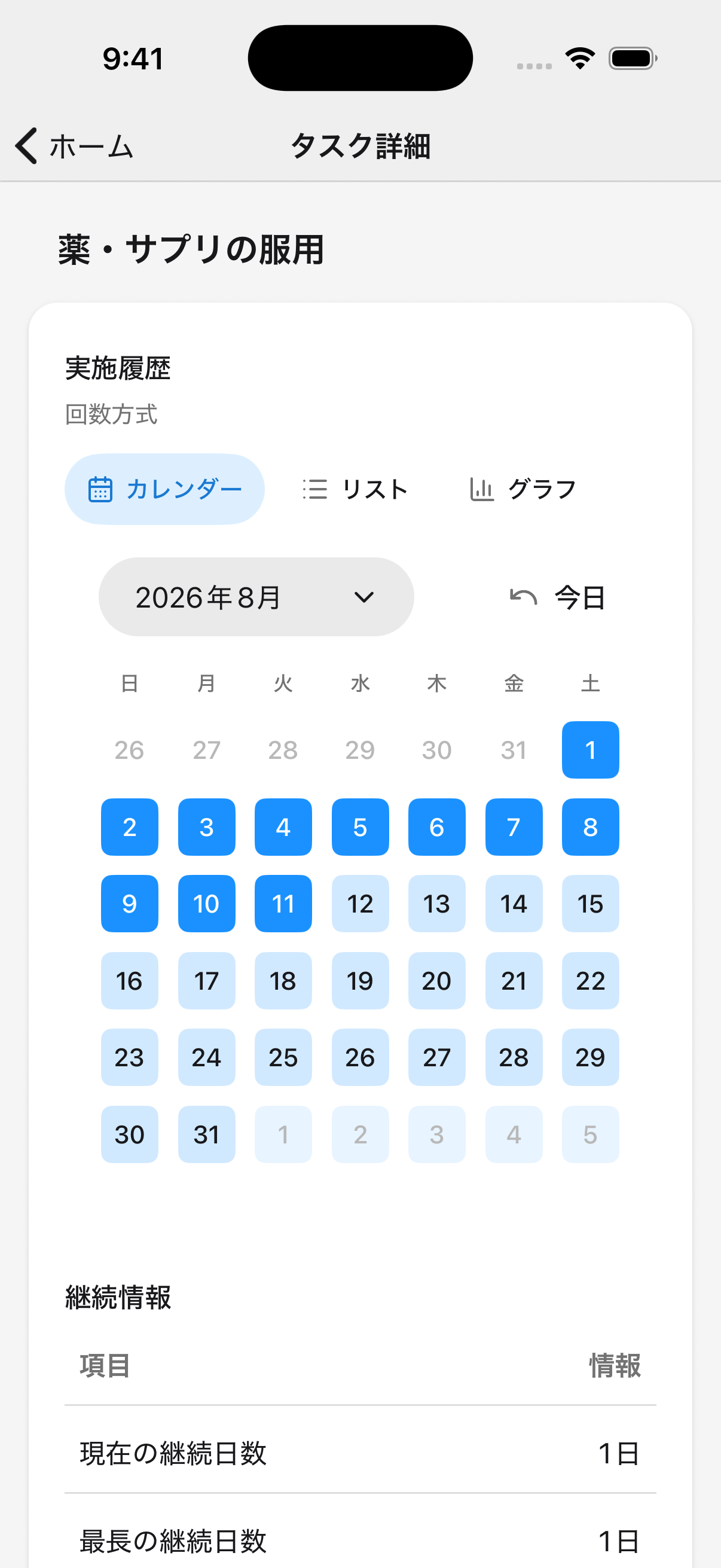
Task: Tap the 11th on the calendar
Action: click(283, 904)
